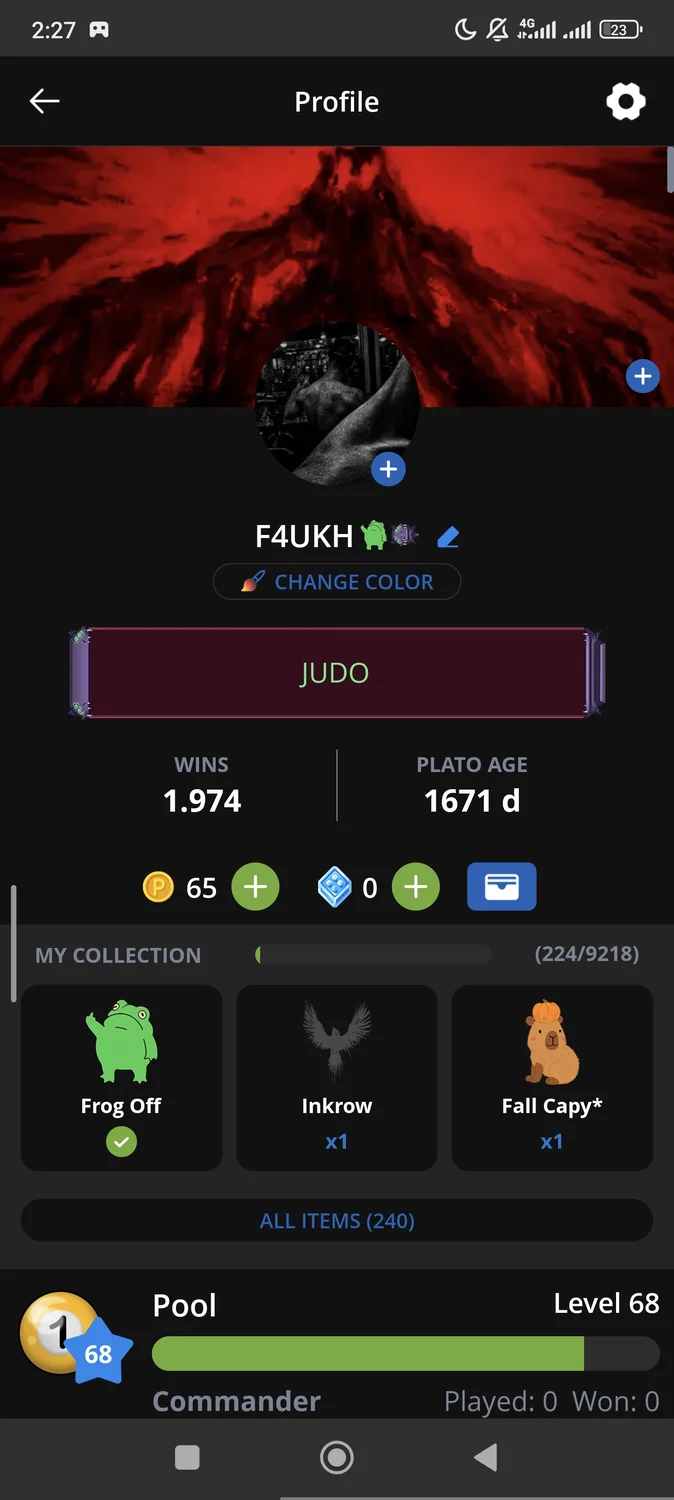674x1500 pixels.
Task: Open the blue wallet button
Action: pos(501,887)
